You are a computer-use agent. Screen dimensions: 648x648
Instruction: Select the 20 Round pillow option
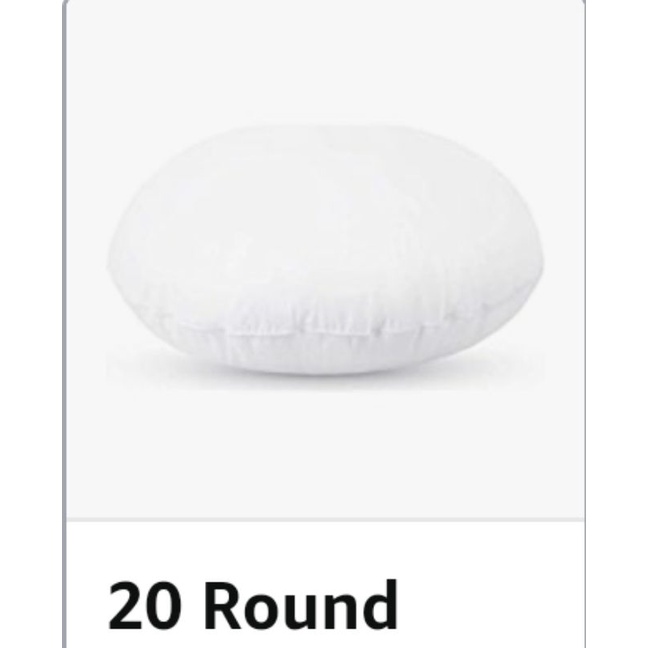pos(324,330)
